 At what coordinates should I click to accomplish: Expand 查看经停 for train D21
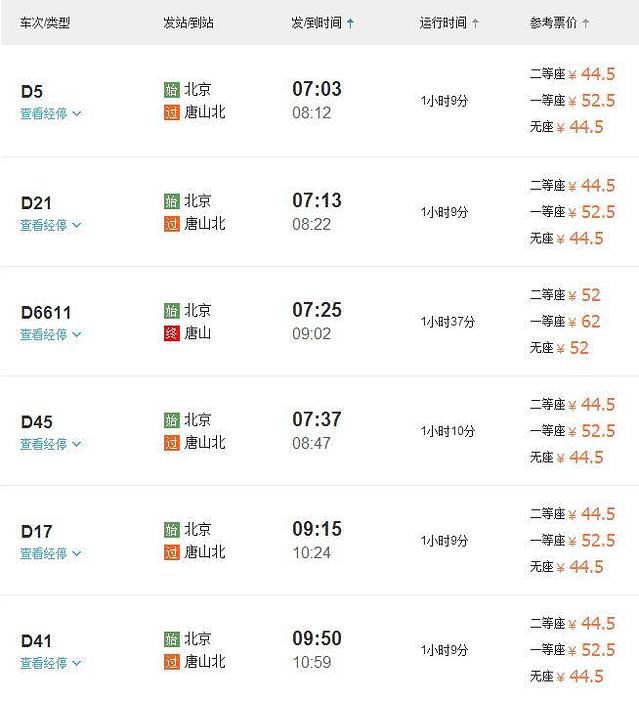[50, 225]
